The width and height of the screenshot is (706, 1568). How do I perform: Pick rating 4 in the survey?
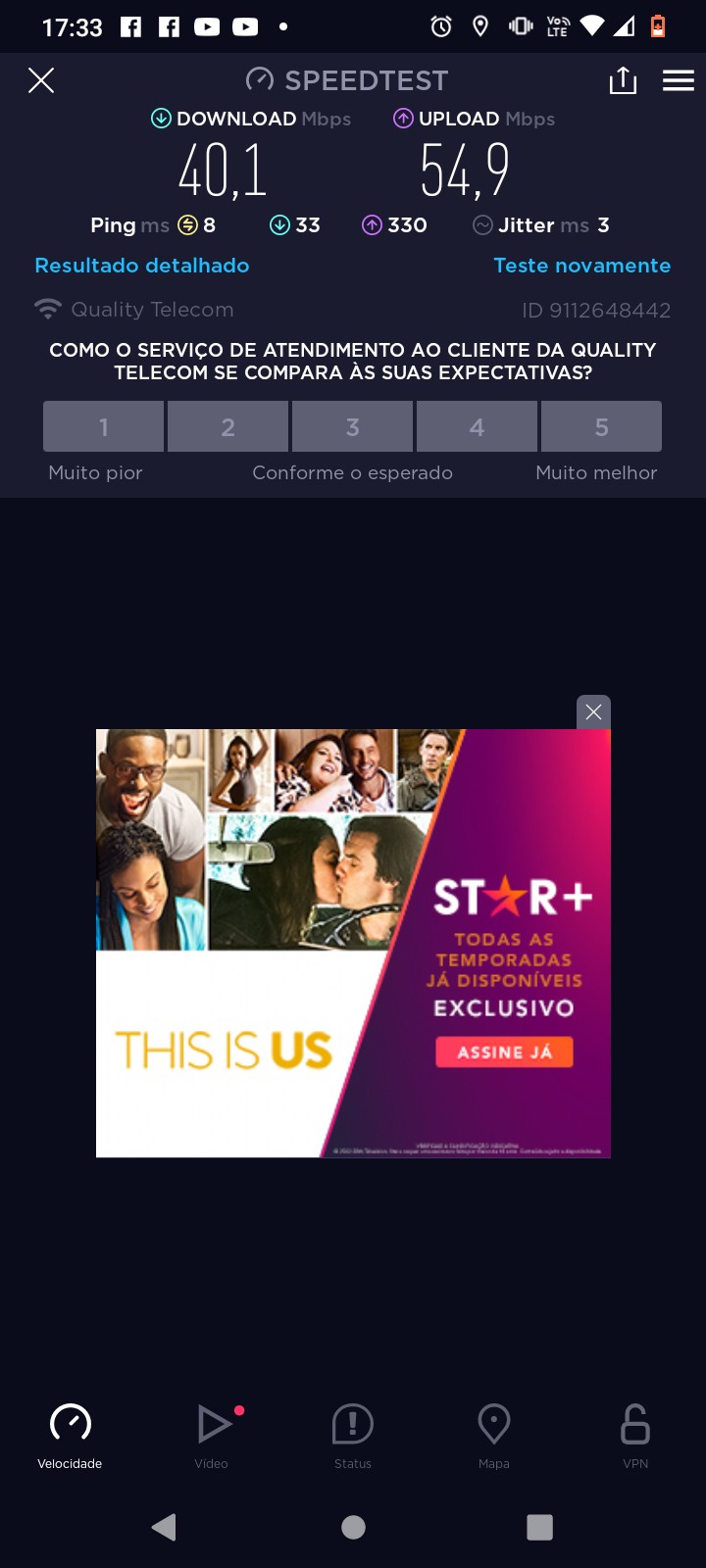click(477, 427)
